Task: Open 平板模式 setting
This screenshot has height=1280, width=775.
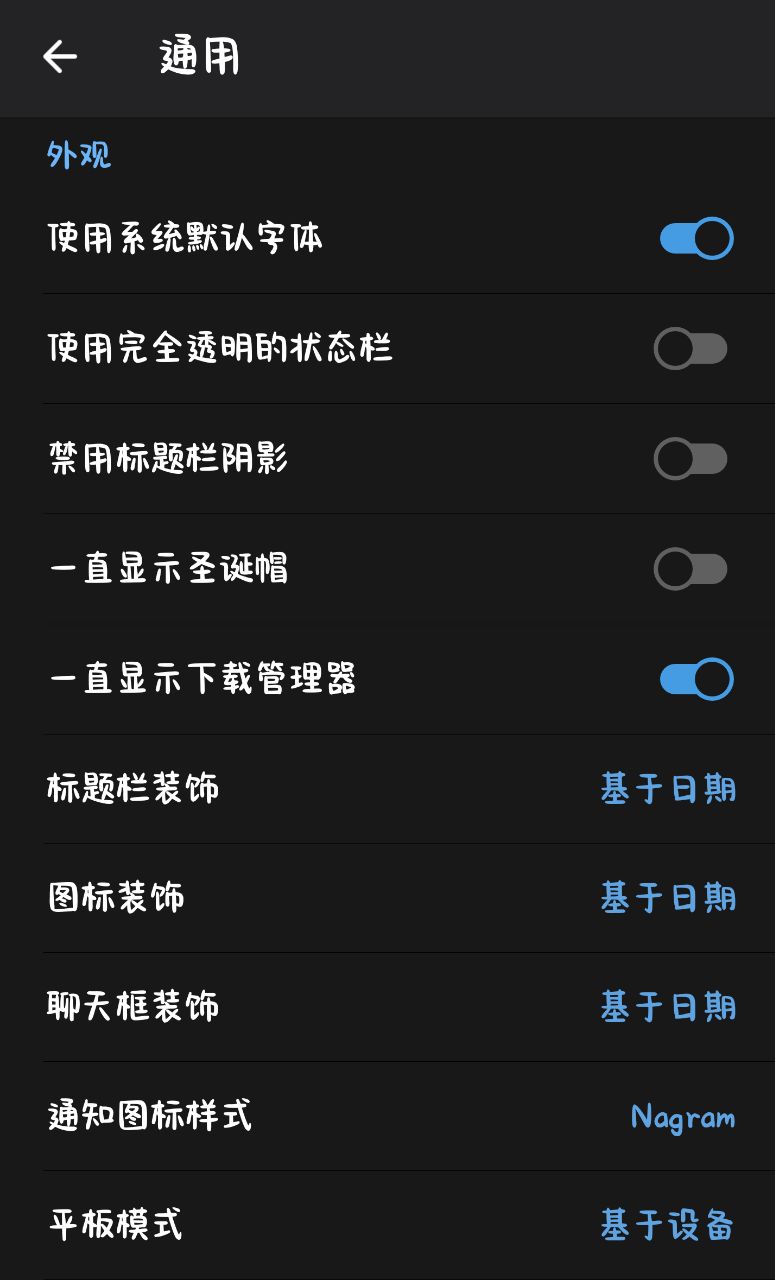Action: (390, 1225)
